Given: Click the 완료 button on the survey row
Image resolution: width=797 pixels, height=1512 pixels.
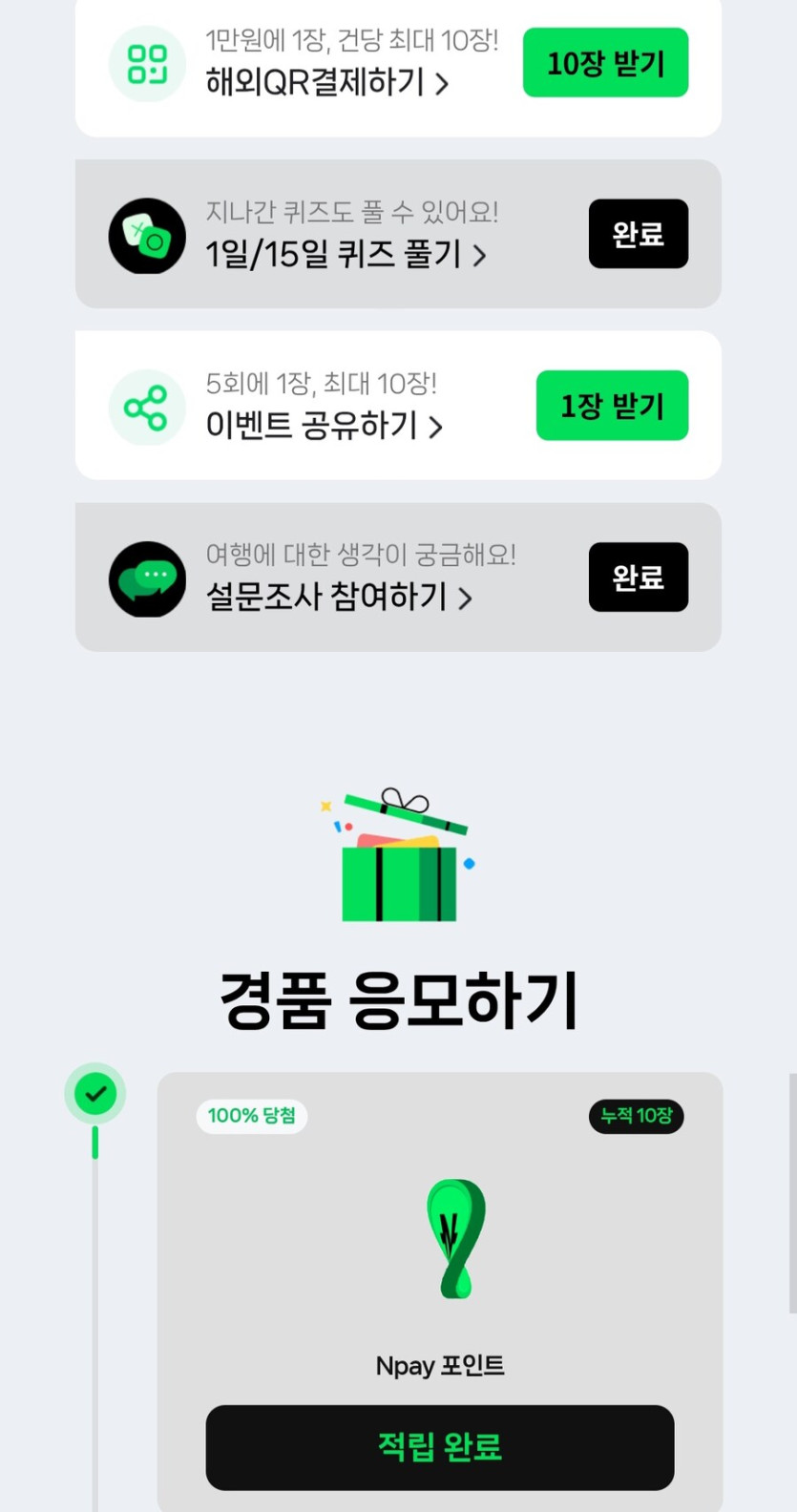Looking at the screenshot, I should click(638, 577).
